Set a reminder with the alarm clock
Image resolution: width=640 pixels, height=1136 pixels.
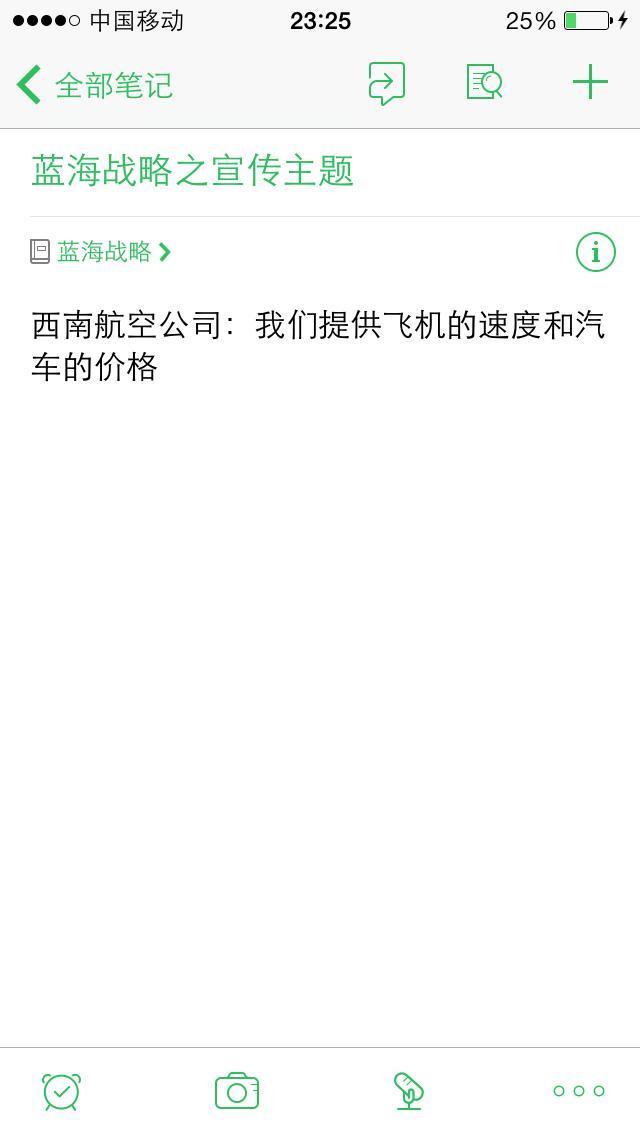pos(62,1092)
